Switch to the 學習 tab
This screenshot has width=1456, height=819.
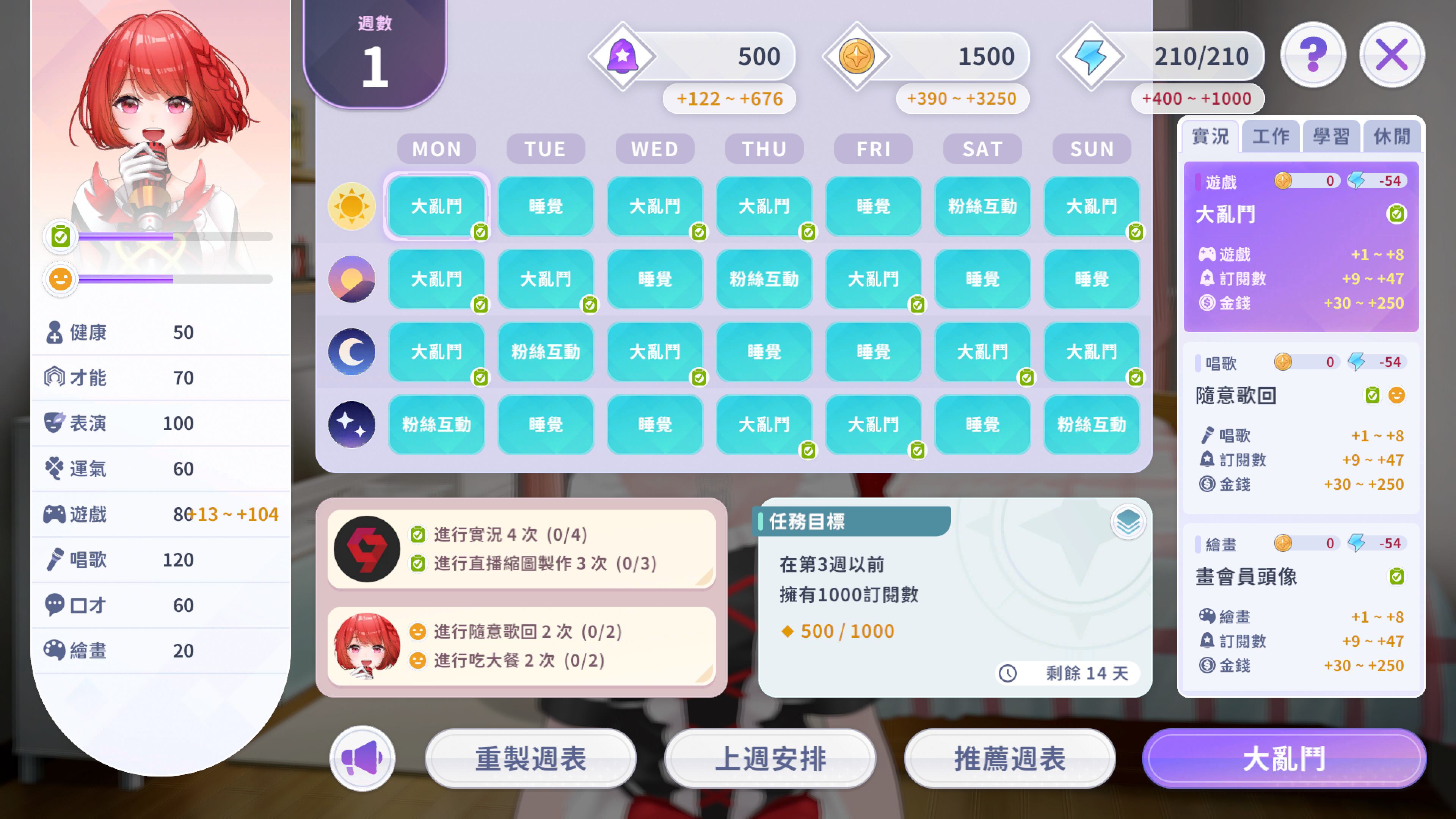[1331, 136]
